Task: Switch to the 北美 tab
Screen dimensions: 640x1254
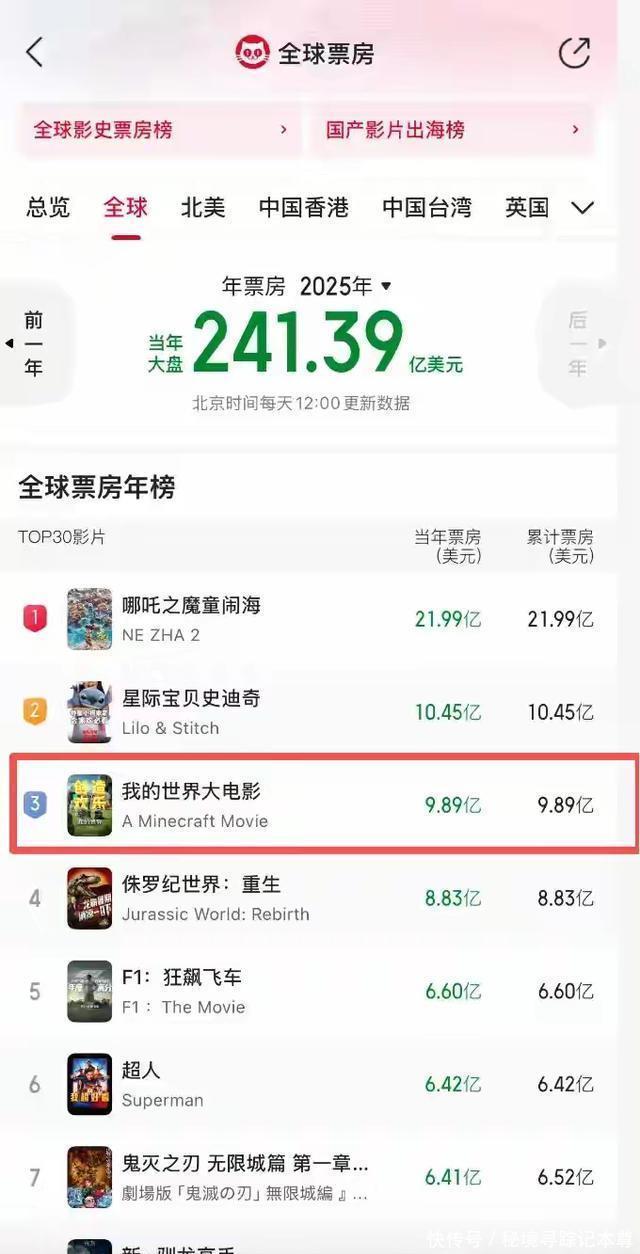Action: (x=203, y=208)
